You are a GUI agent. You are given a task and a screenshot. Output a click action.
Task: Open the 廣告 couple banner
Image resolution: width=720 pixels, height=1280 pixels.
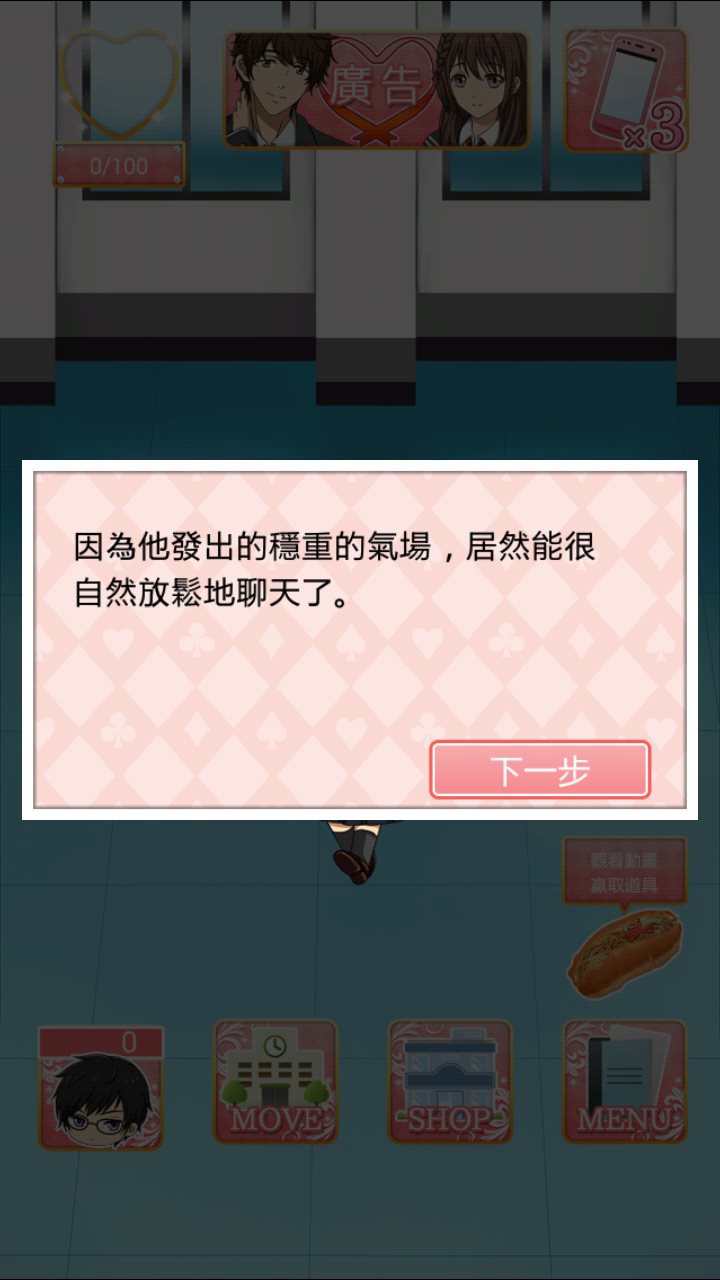click(x=376, y=90)
